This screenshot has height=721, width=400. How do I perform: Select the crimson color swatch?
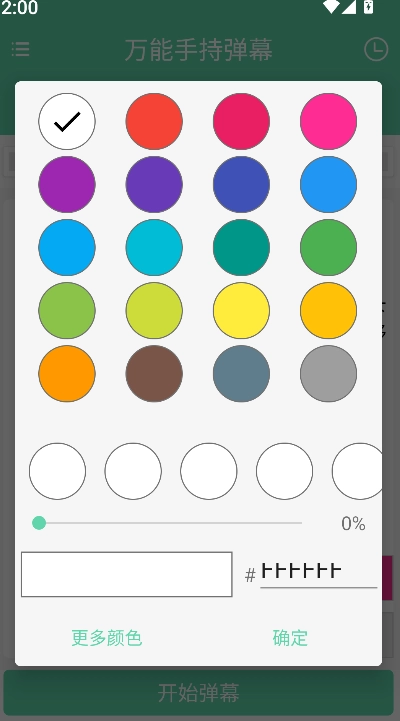coord(241,121)
